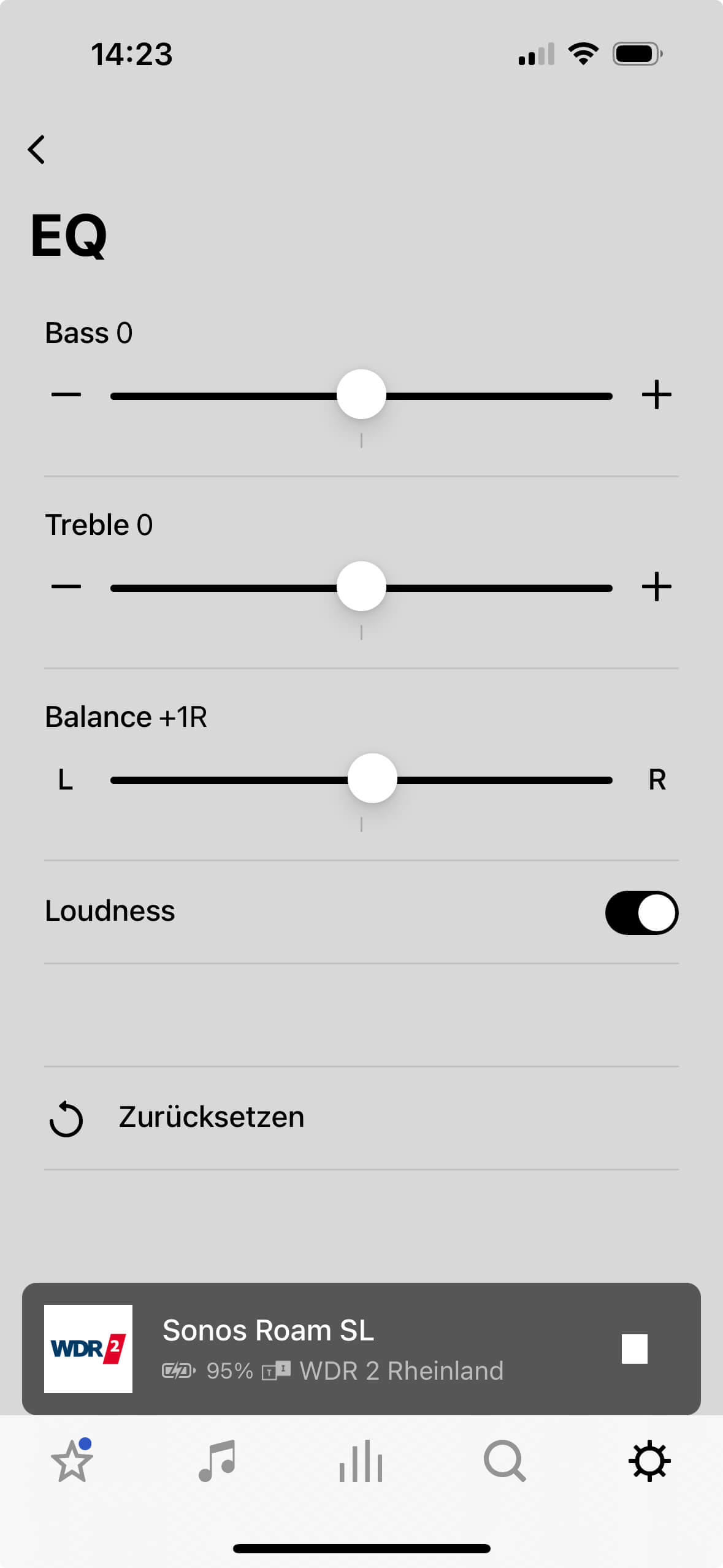The height and width of the screenshot is (1568, 723).
Task: Reset EQ with Zurücksetzen
Action: 211,1117
